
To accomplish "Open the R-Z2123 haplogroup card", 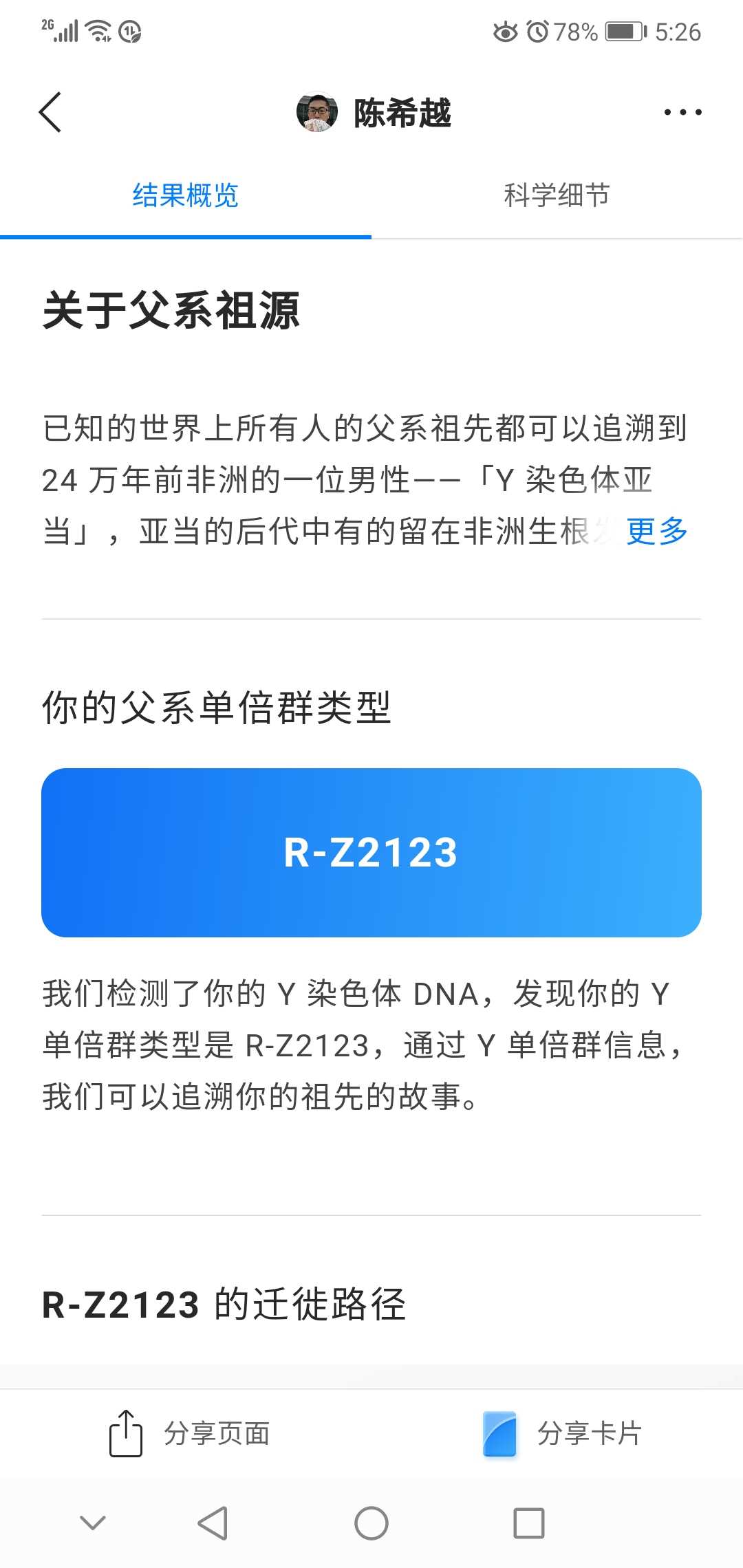I will point(371,852).
